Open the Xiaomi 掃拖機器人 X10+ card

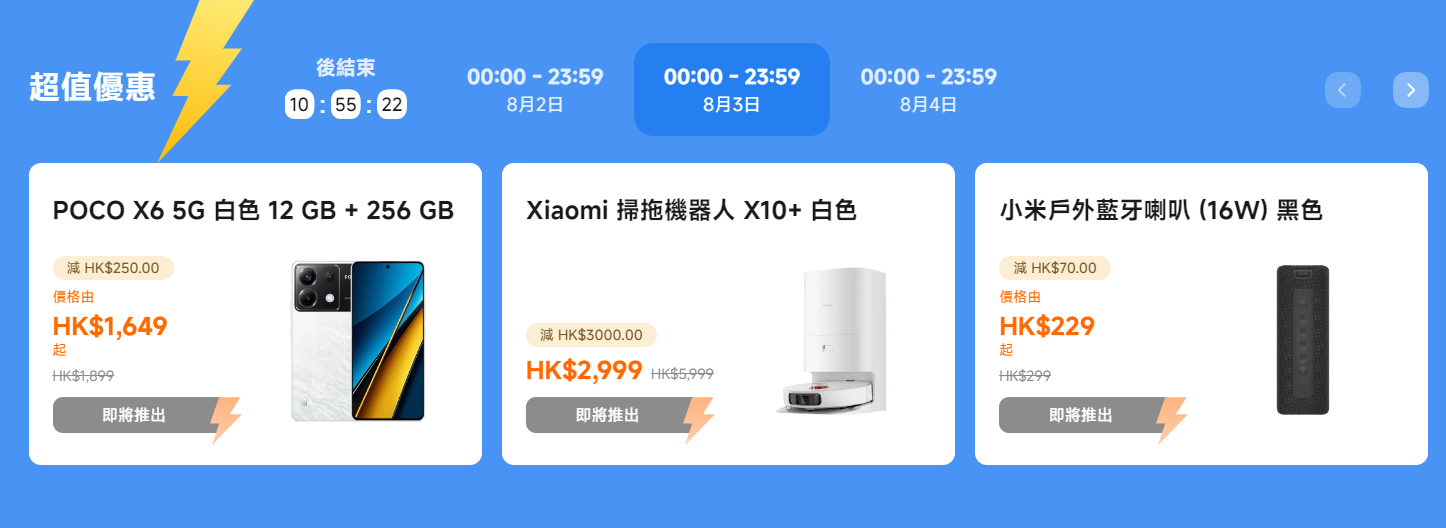pyautogui.click(x=691, y=211)
